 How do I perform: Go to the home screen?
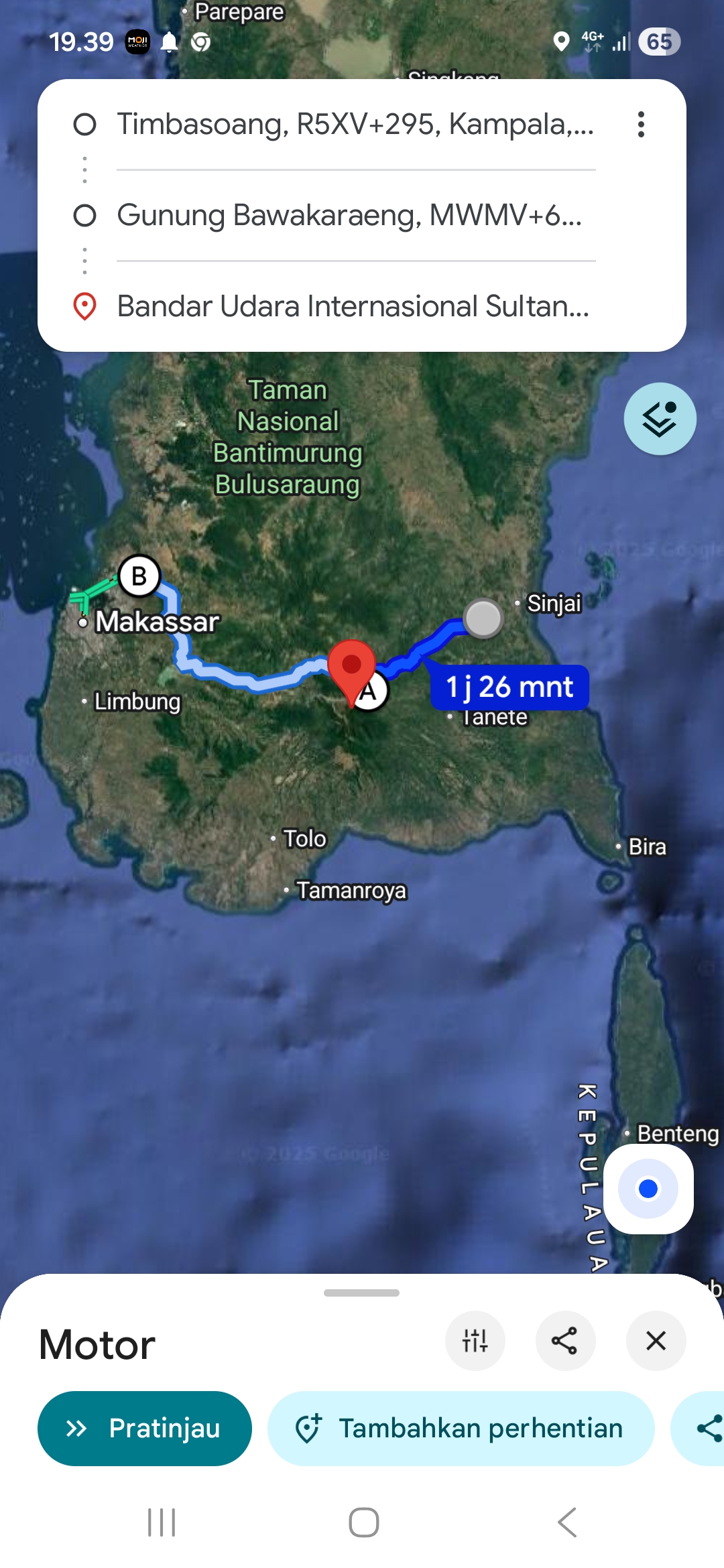tap(363, 1522)
